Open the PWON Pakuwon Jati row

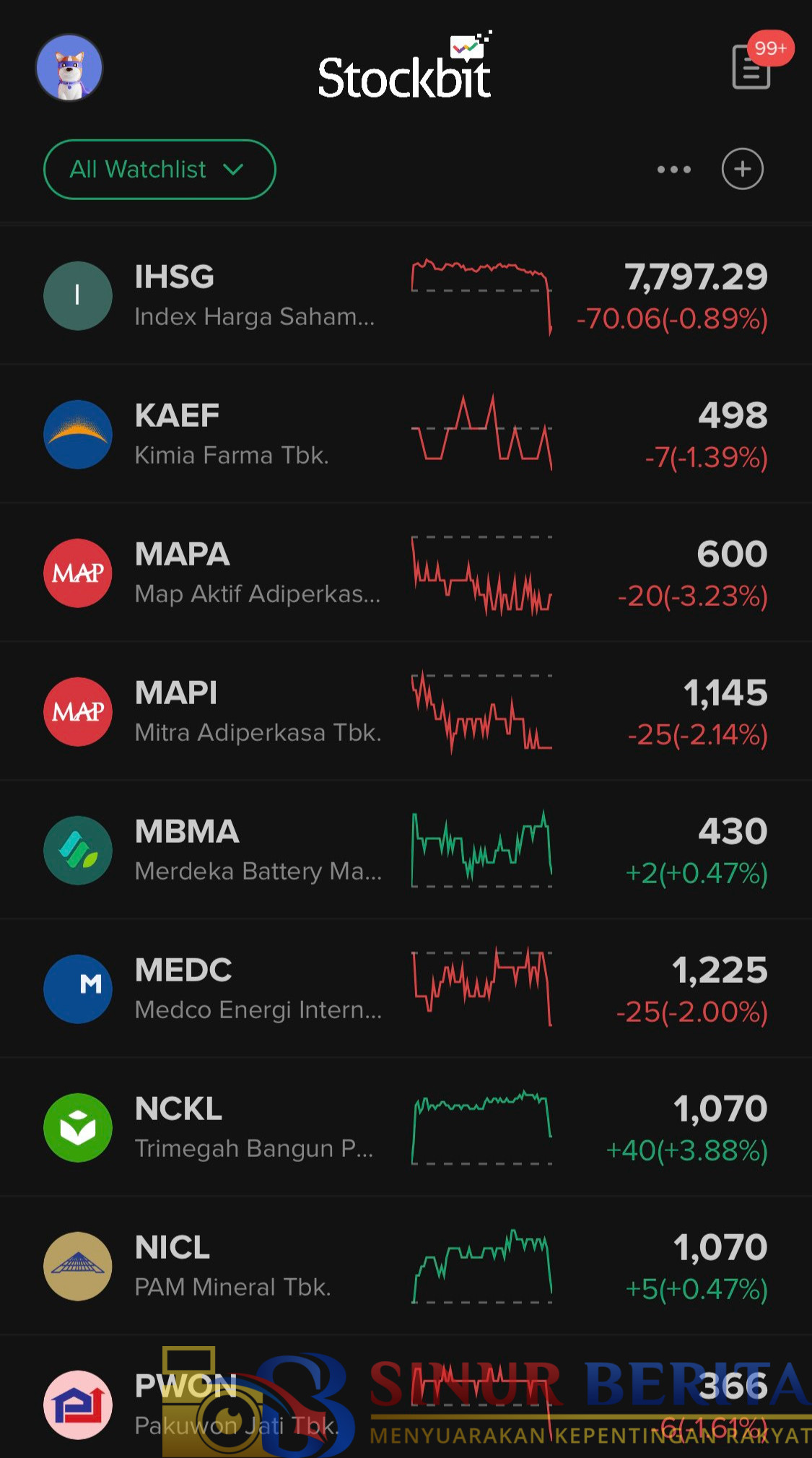click(404, 1404)
